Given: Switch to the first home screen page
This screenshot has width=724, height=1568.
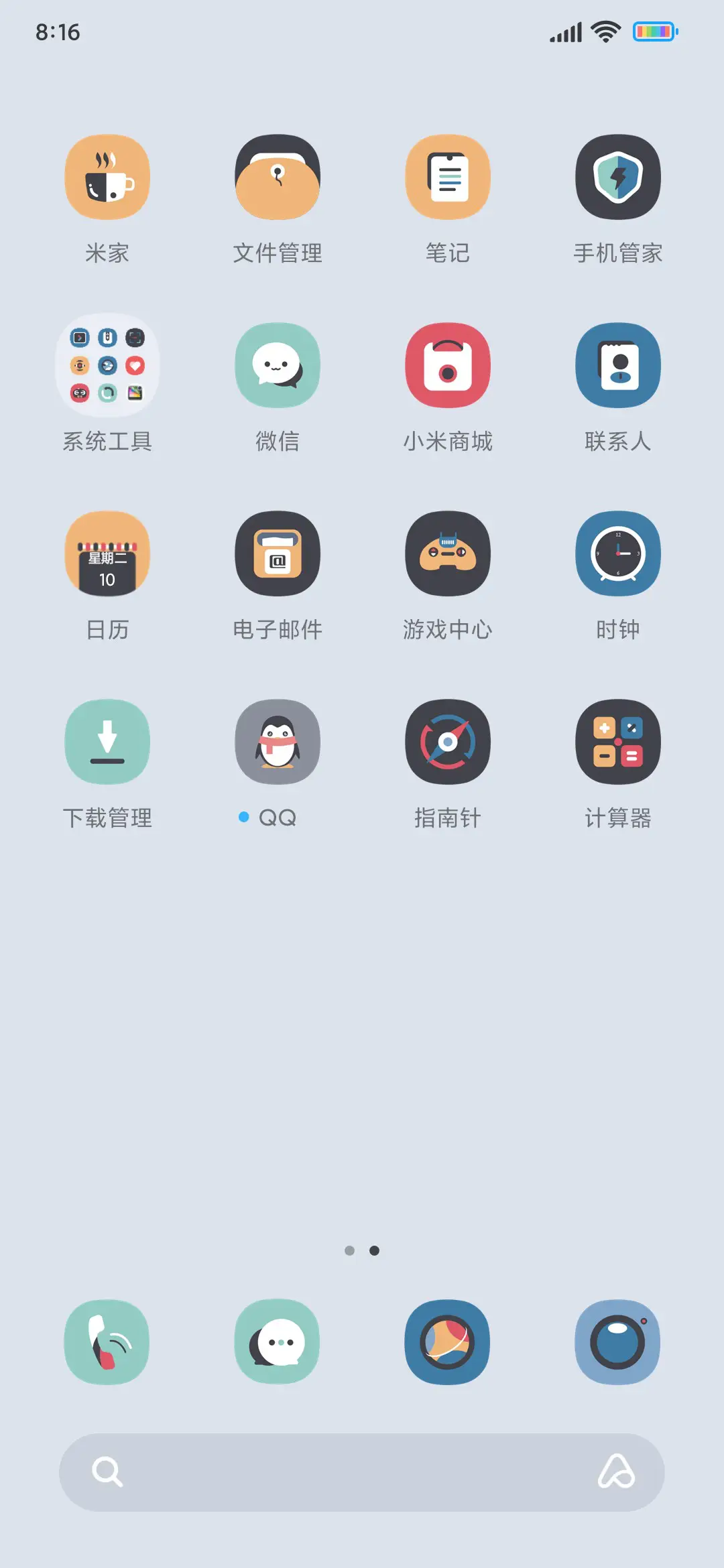Looking at the screenshot, I should 350,1250.
